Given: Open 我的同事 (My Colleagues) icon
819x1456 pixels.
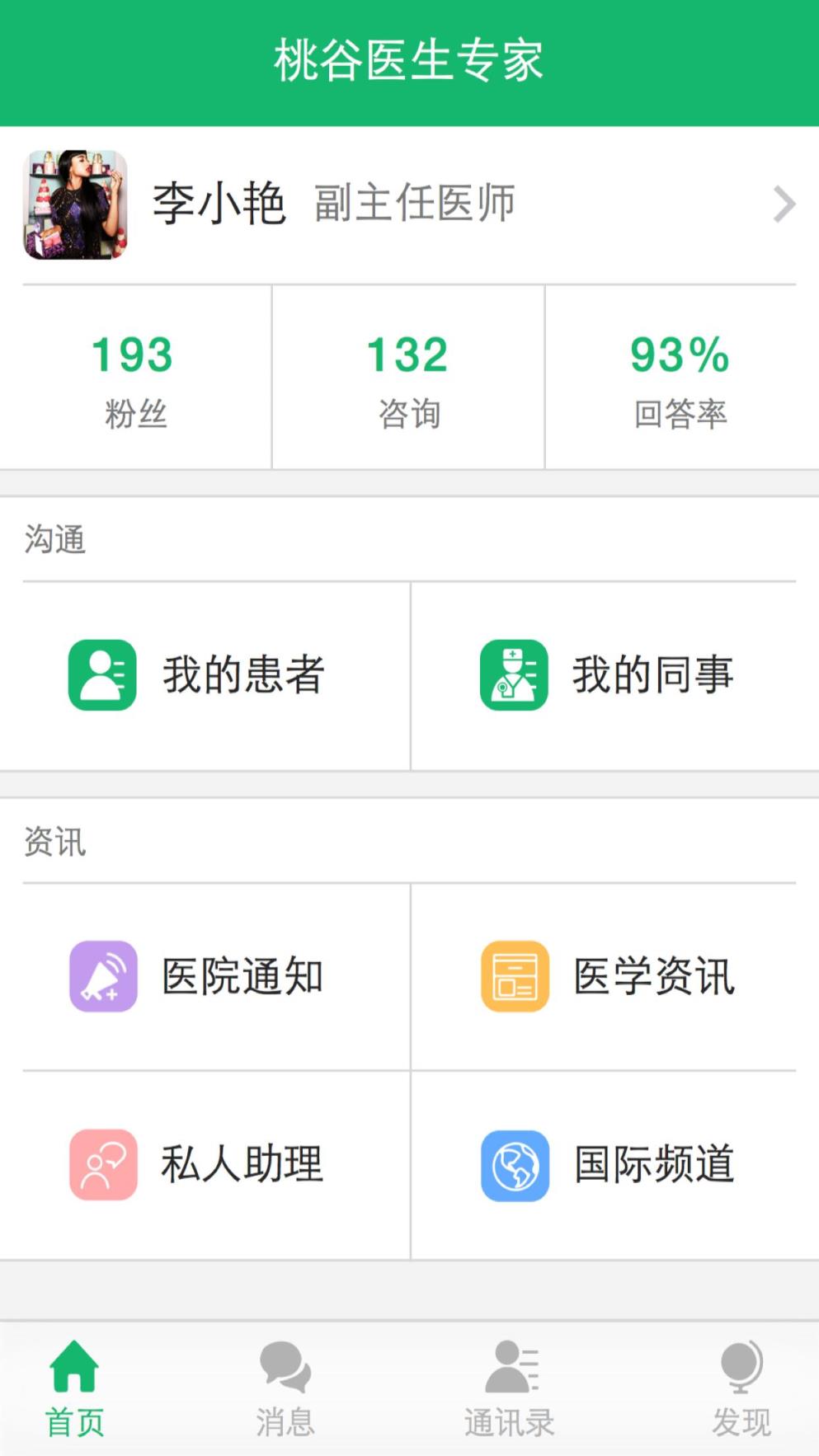Looking at the screenshot, I should (x=513, y=674).
